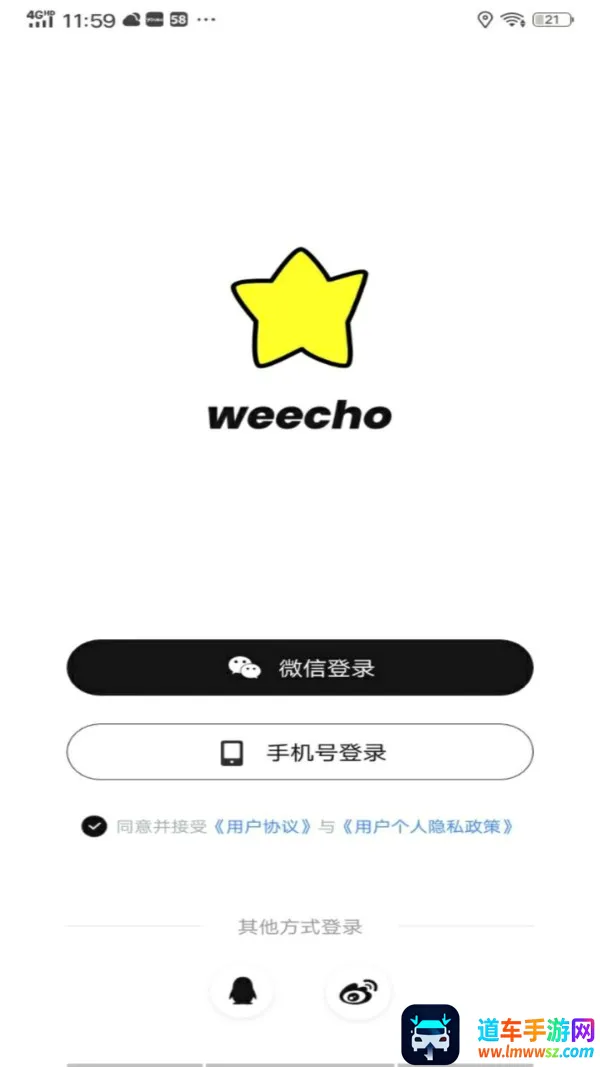
Task: Sign in with the Weibo icon
Action: (359, 990)
